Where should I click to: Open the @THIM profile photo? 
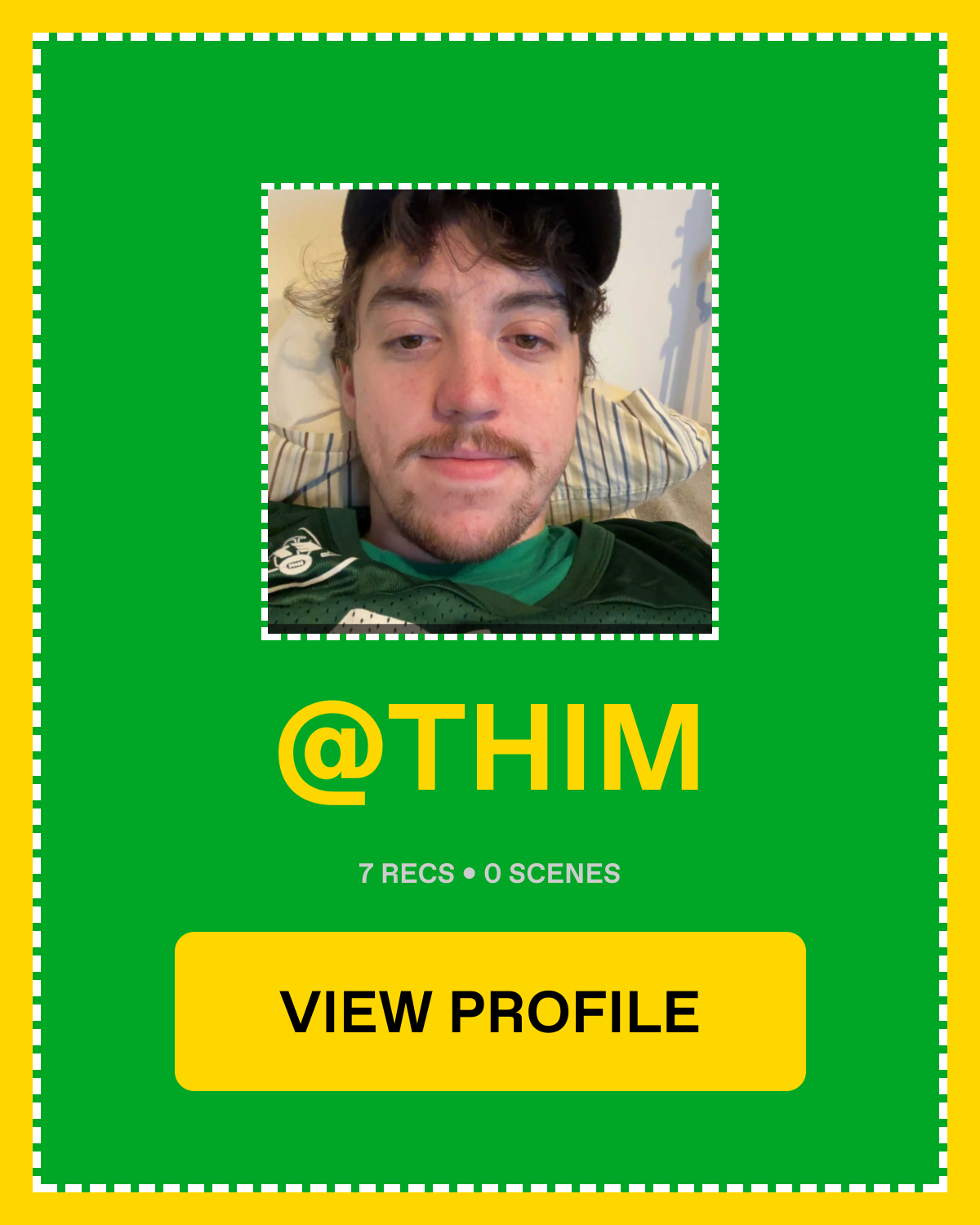pos(490,412)
